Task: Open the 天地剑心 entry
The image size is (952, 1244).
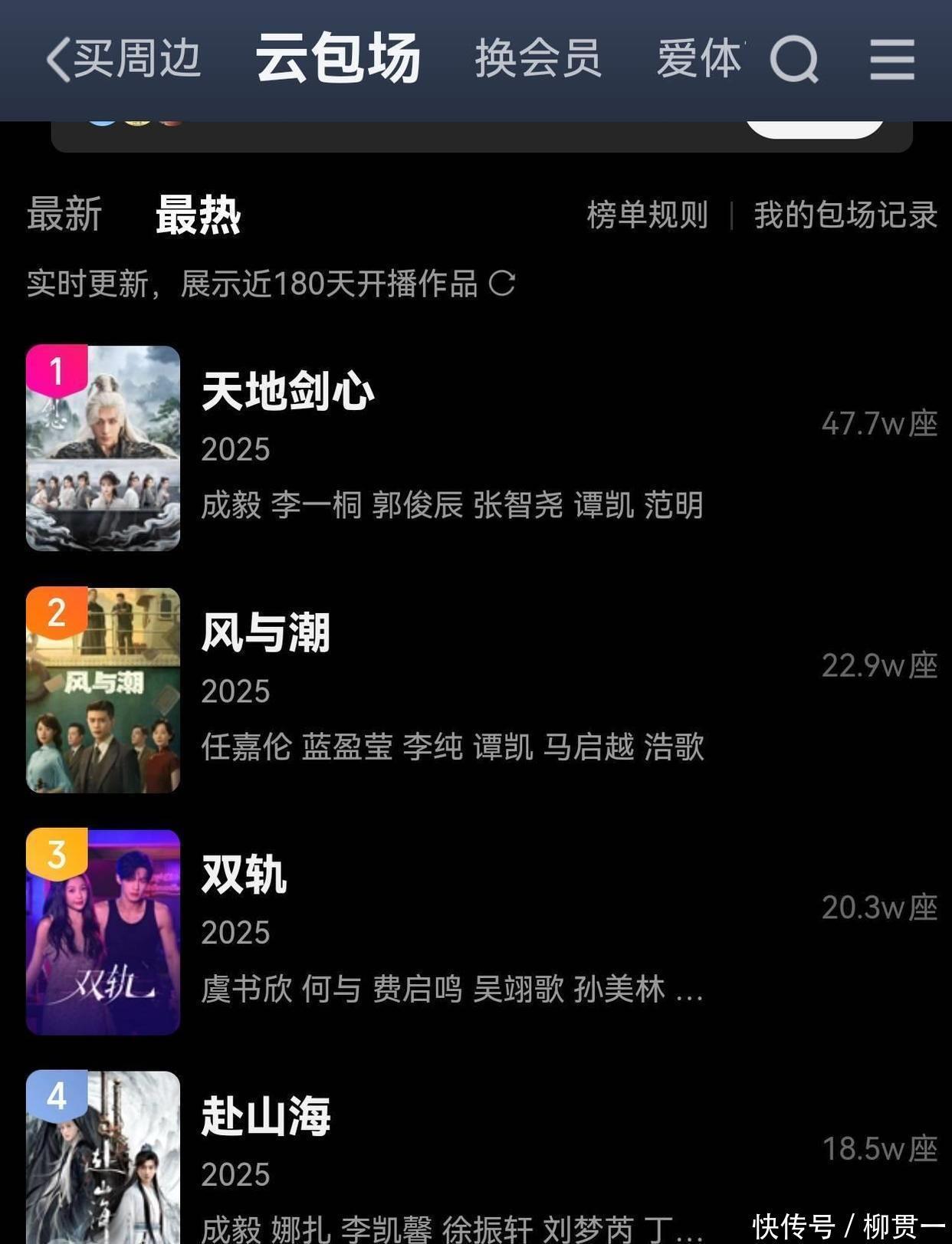Action: point(288,392)
